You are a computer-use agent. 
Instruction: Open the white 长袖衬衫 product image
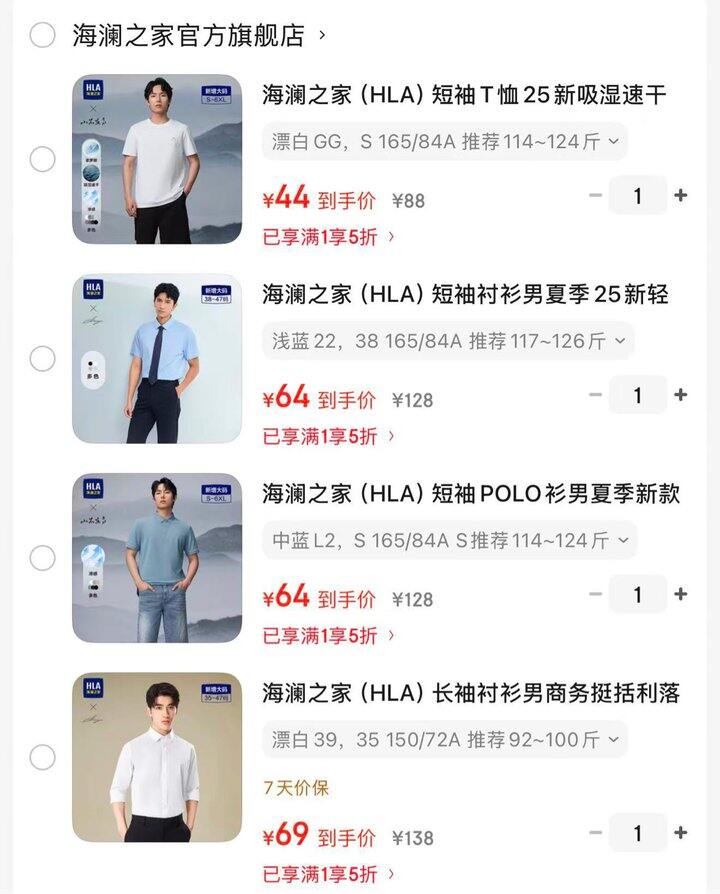[x=157, y=757]
